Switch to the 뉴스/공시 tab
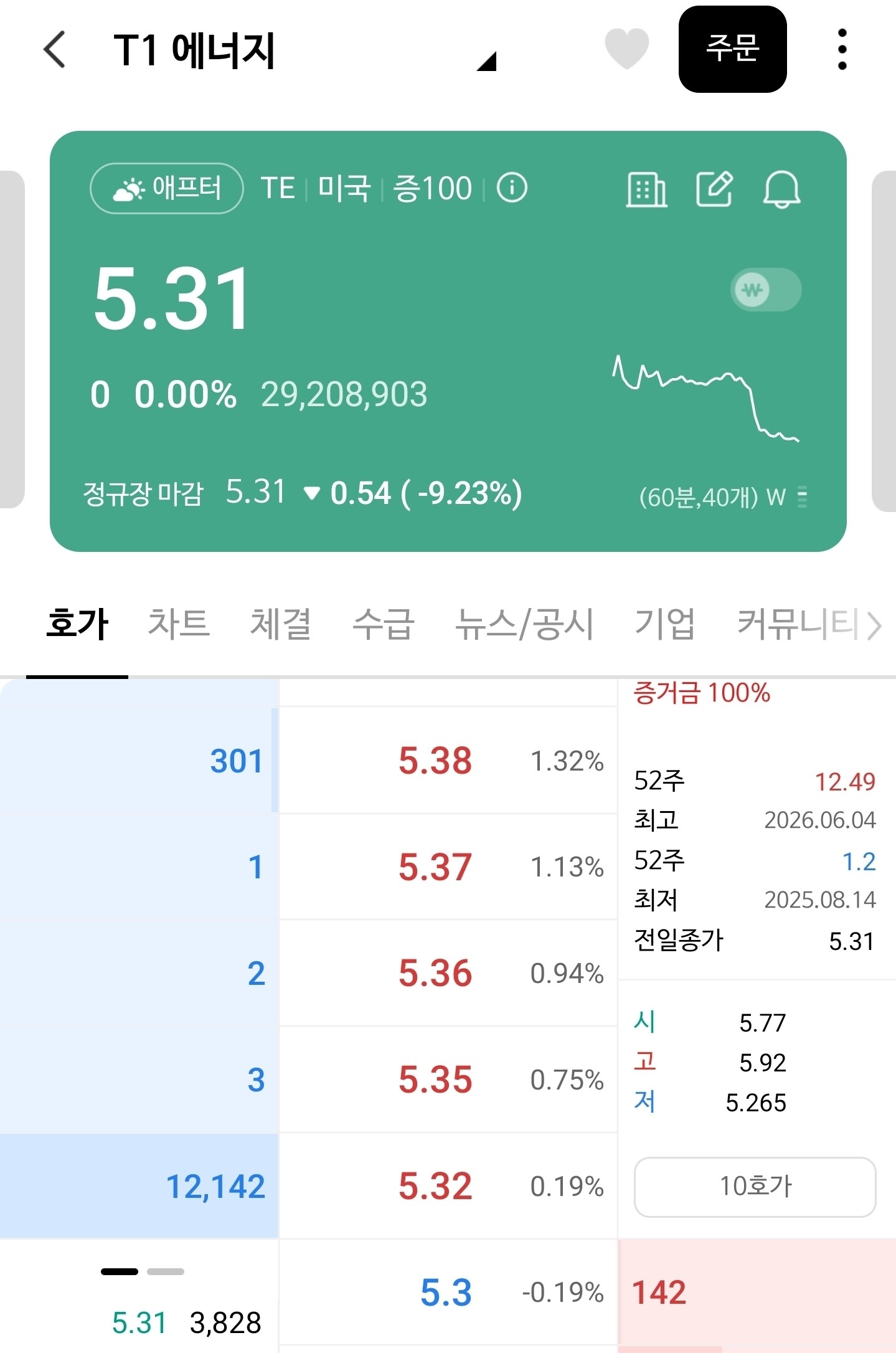Screen dimensions: 896x1353 pyautogui.click(x=524, y=624)
